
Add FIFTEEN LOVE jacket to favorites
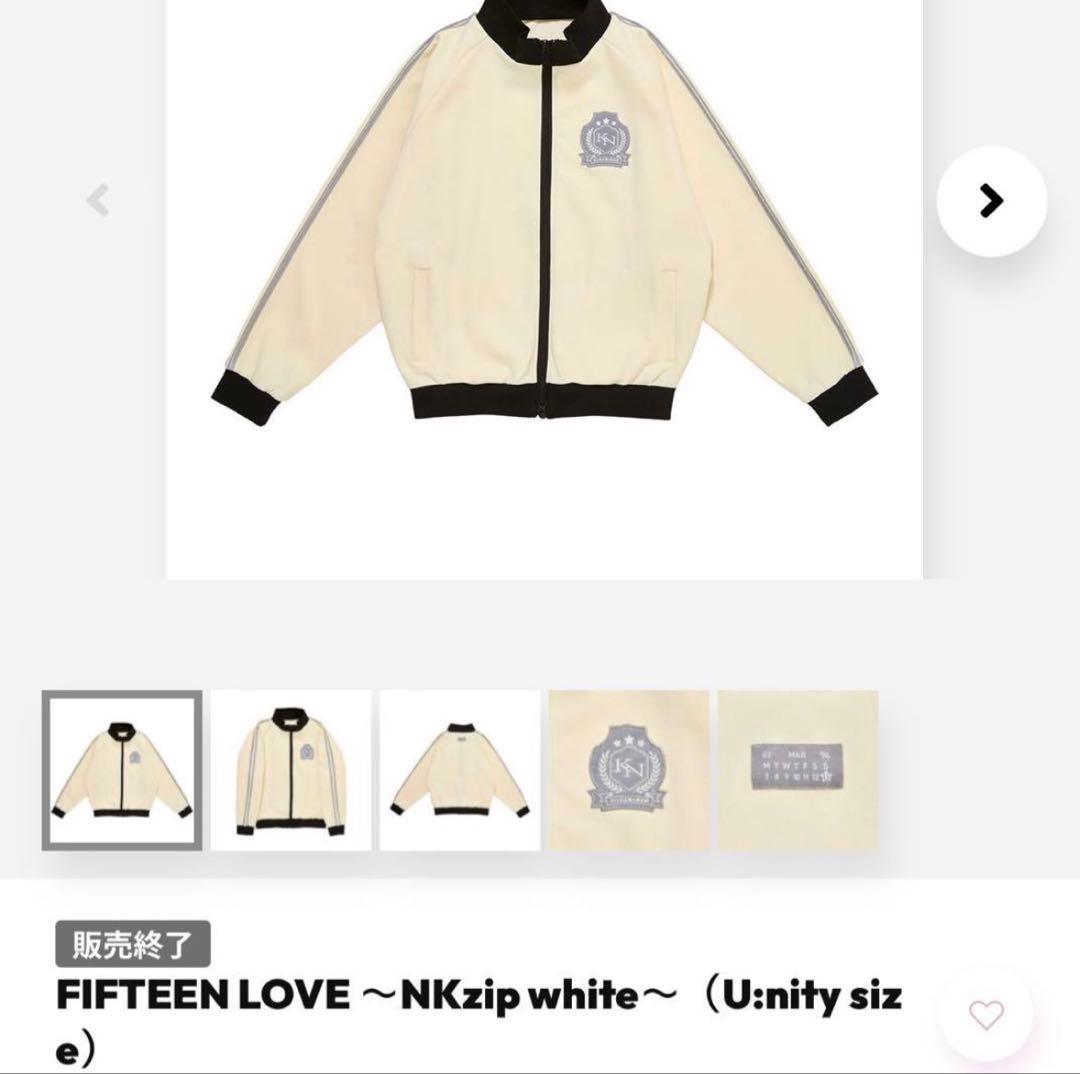[986, 1016]
